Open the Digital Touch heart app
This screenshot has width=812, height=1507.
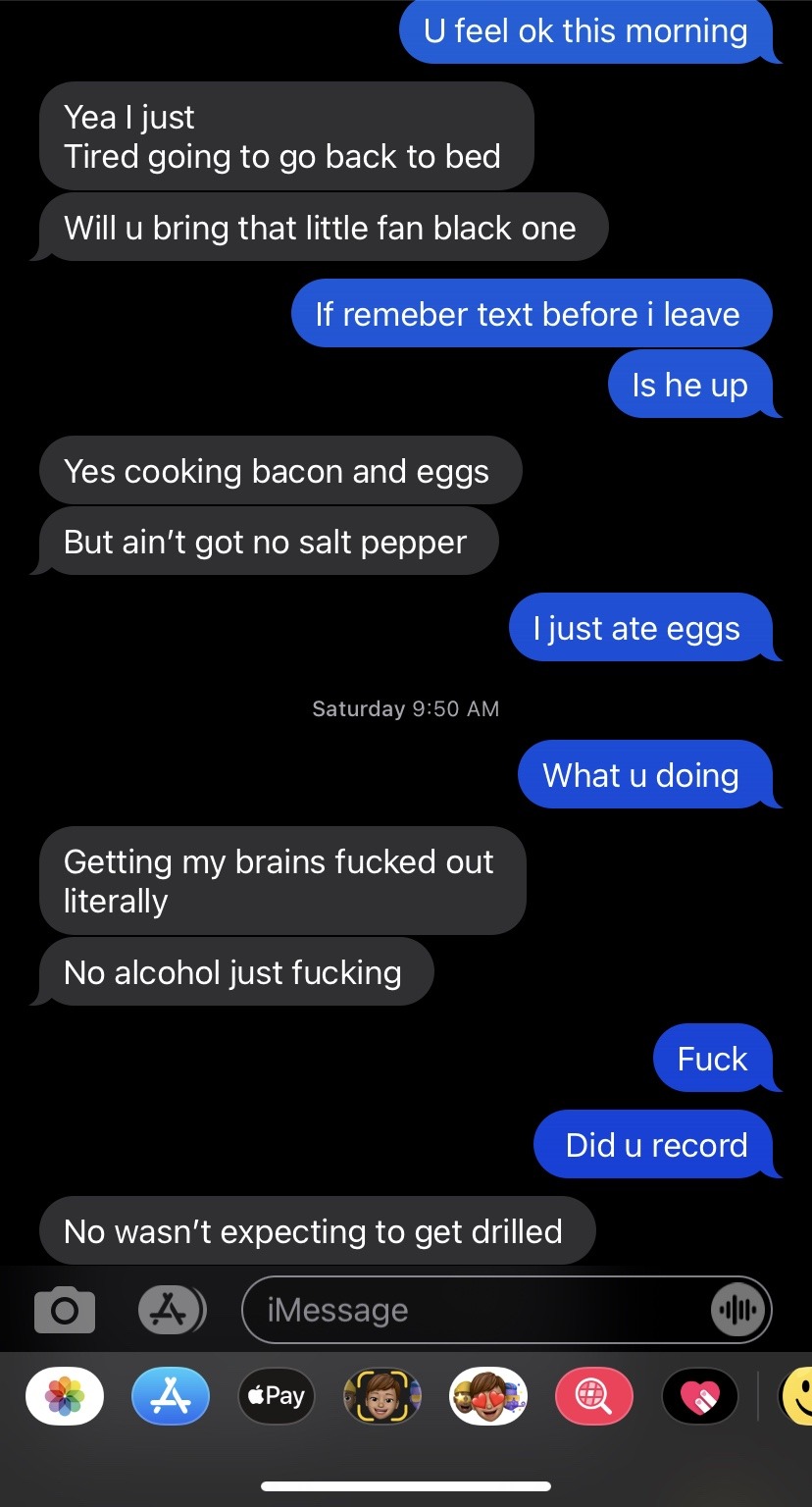pos(699,1395)
